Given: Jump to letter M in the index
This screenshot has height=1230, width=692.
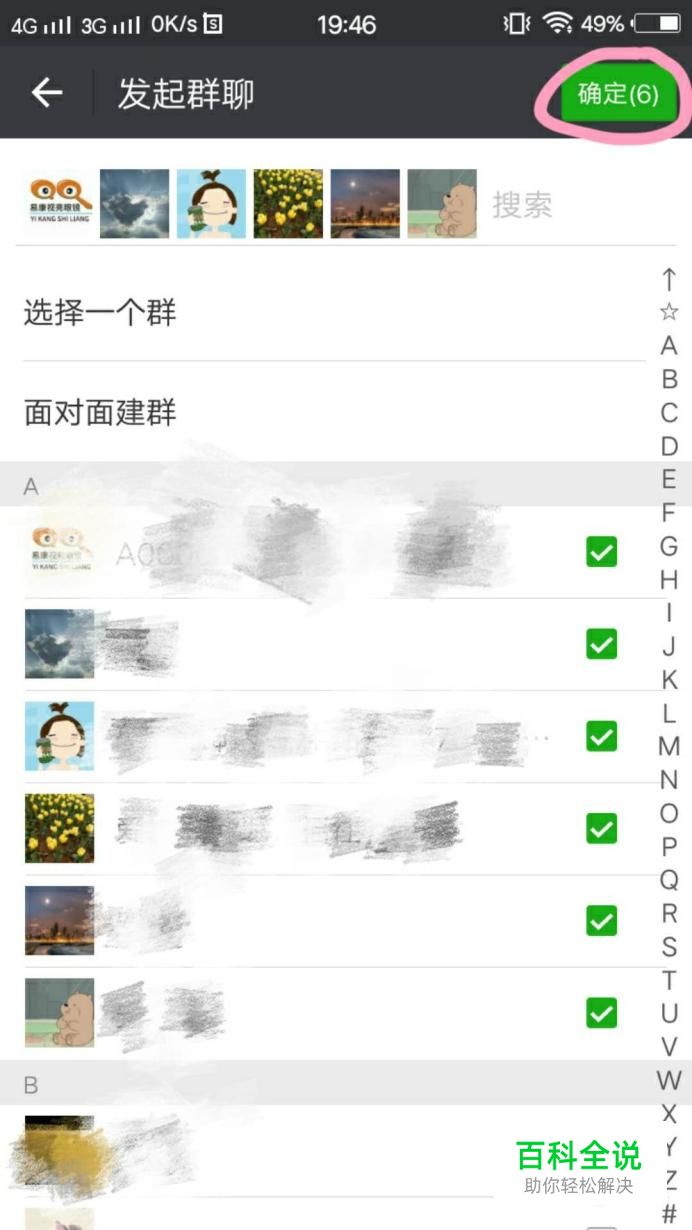Looking at the screenshot, I should click(x=669, y=746).
